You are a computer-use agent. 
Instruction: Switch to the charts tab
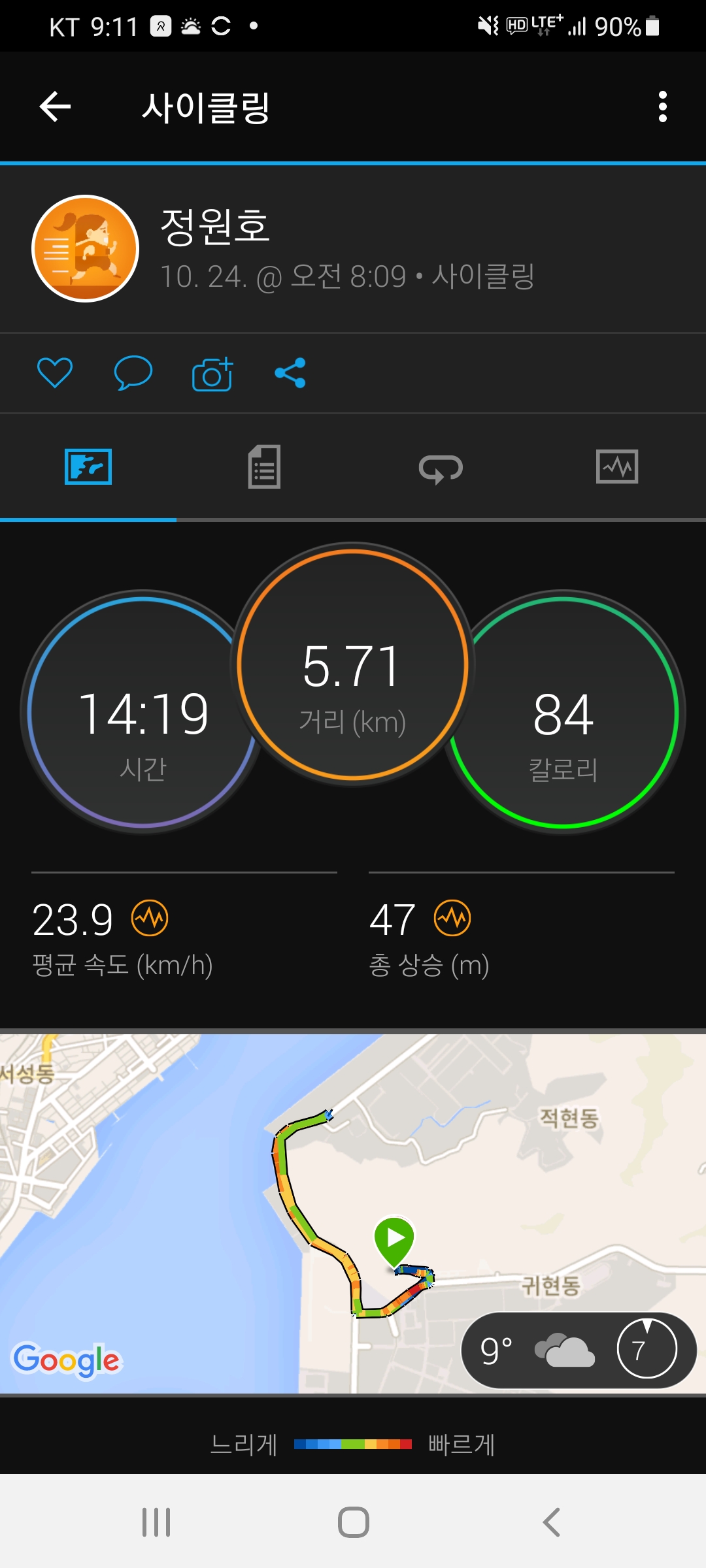point(617,467)
